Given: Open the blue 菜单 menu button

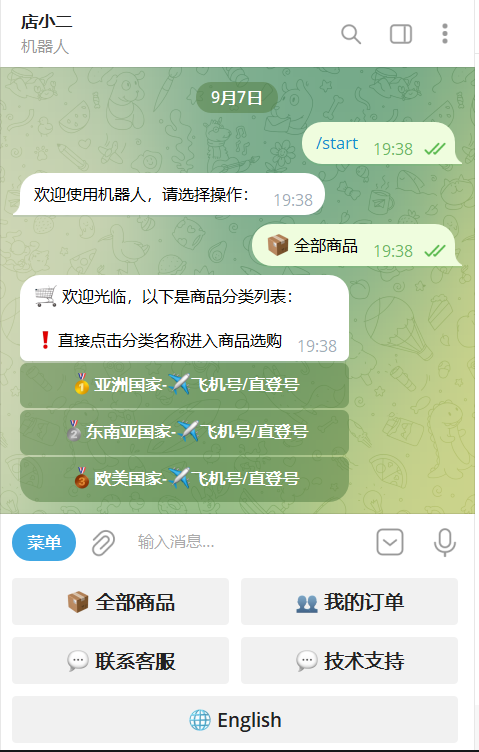Looking at the screenshot, I should [44, 542].
